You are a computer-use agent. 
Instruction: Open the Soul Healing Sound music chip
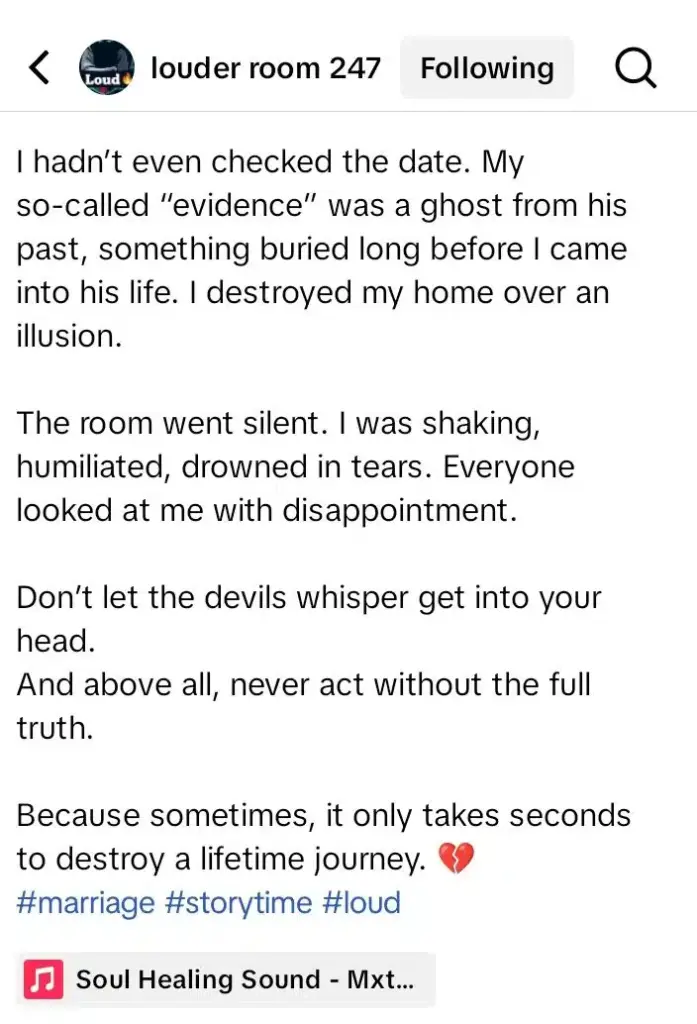225,978
